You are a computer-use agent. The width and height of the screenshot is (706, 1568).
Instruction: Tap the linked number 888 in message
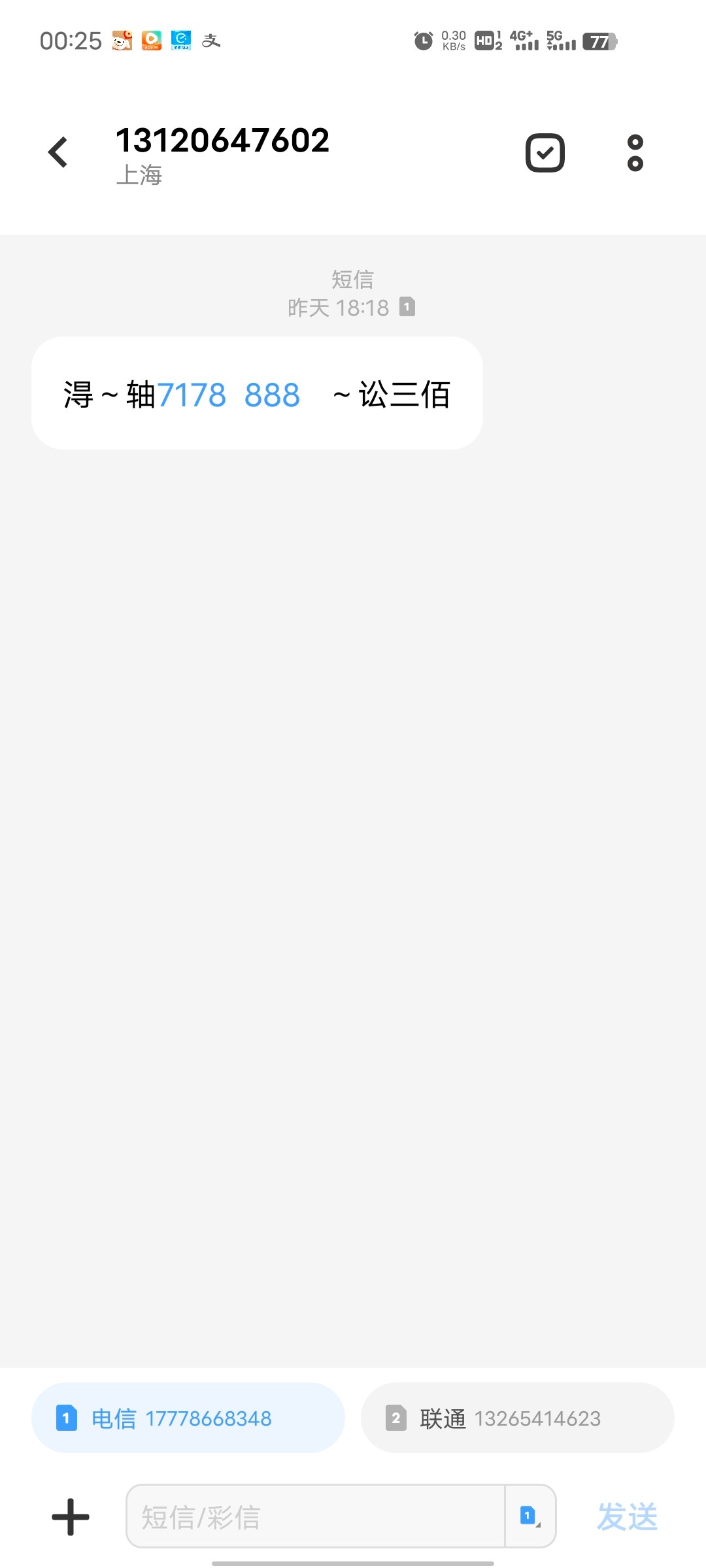272,395
